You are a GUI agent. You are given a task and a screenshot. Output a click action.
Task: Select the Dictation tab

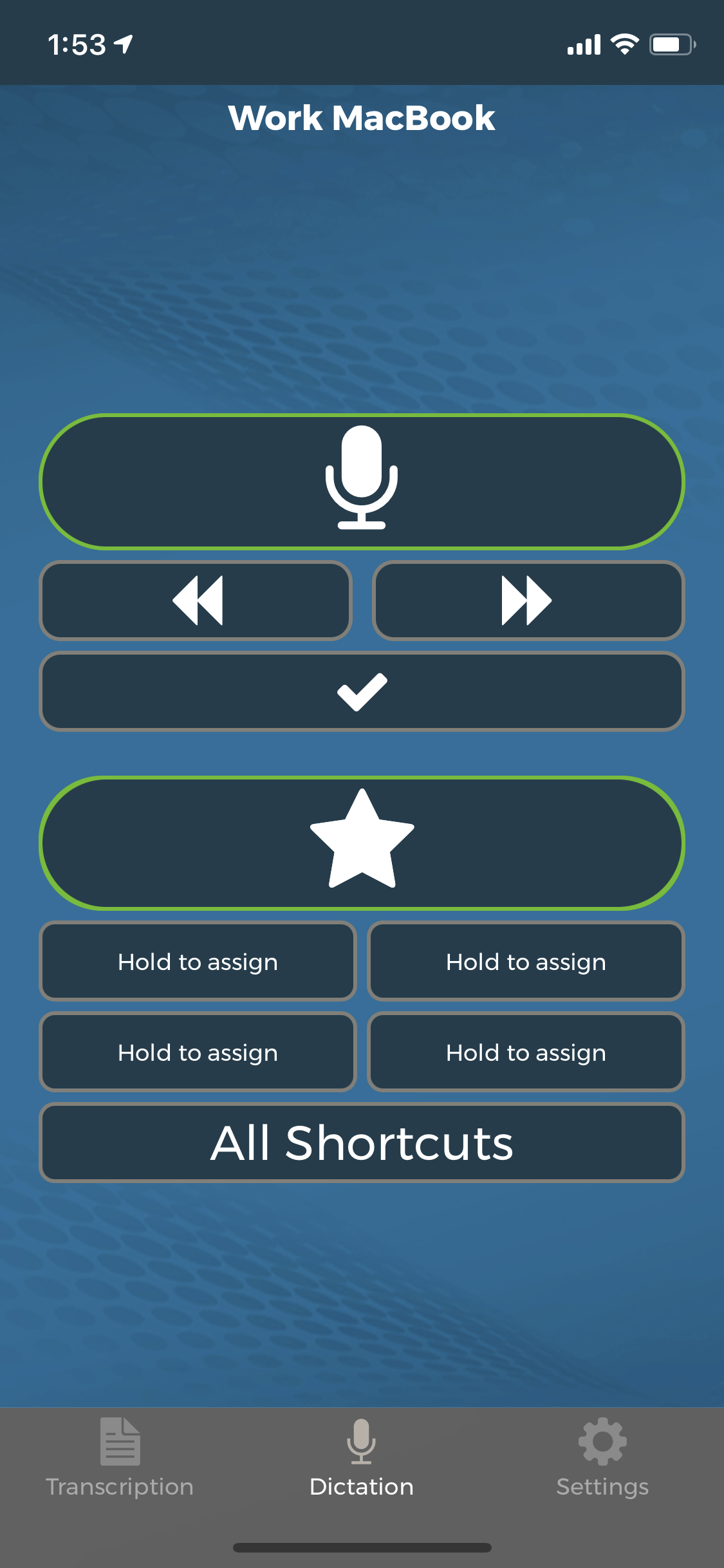(362, 1459)
